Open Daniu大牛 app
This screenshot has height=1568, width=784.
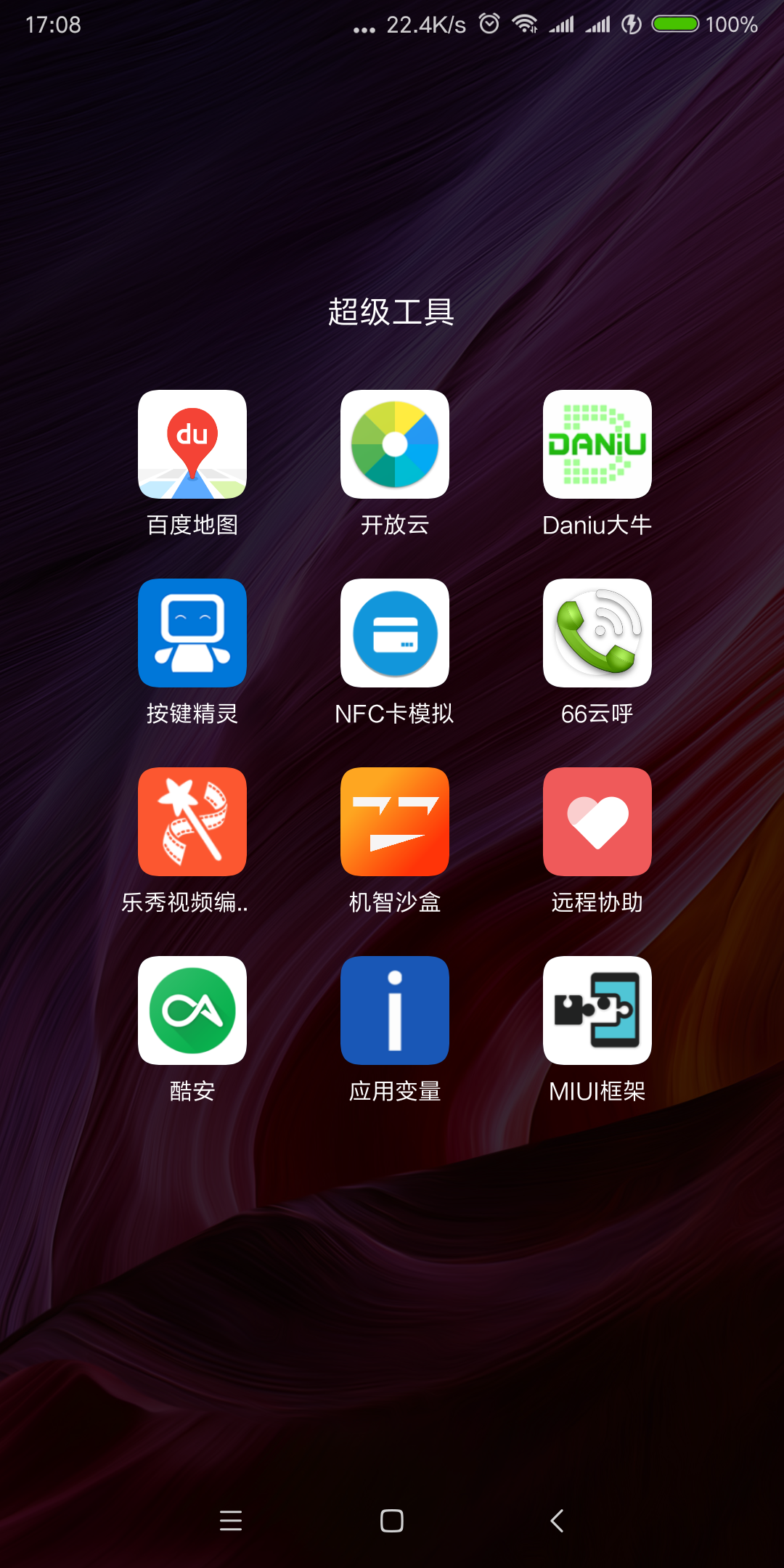(x=597, y=444)
